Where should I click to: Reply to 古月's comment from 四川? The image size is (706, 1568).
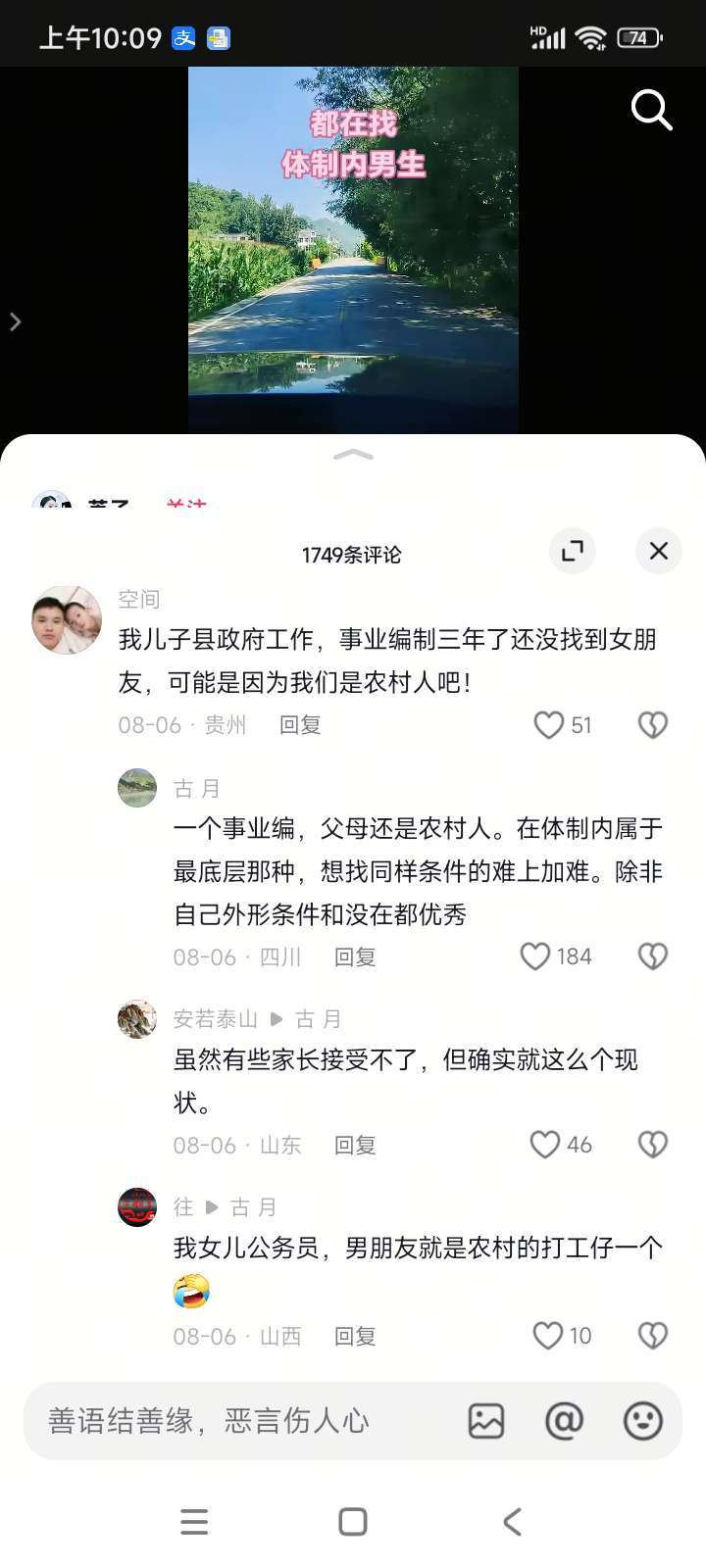[x=355, y=957]
